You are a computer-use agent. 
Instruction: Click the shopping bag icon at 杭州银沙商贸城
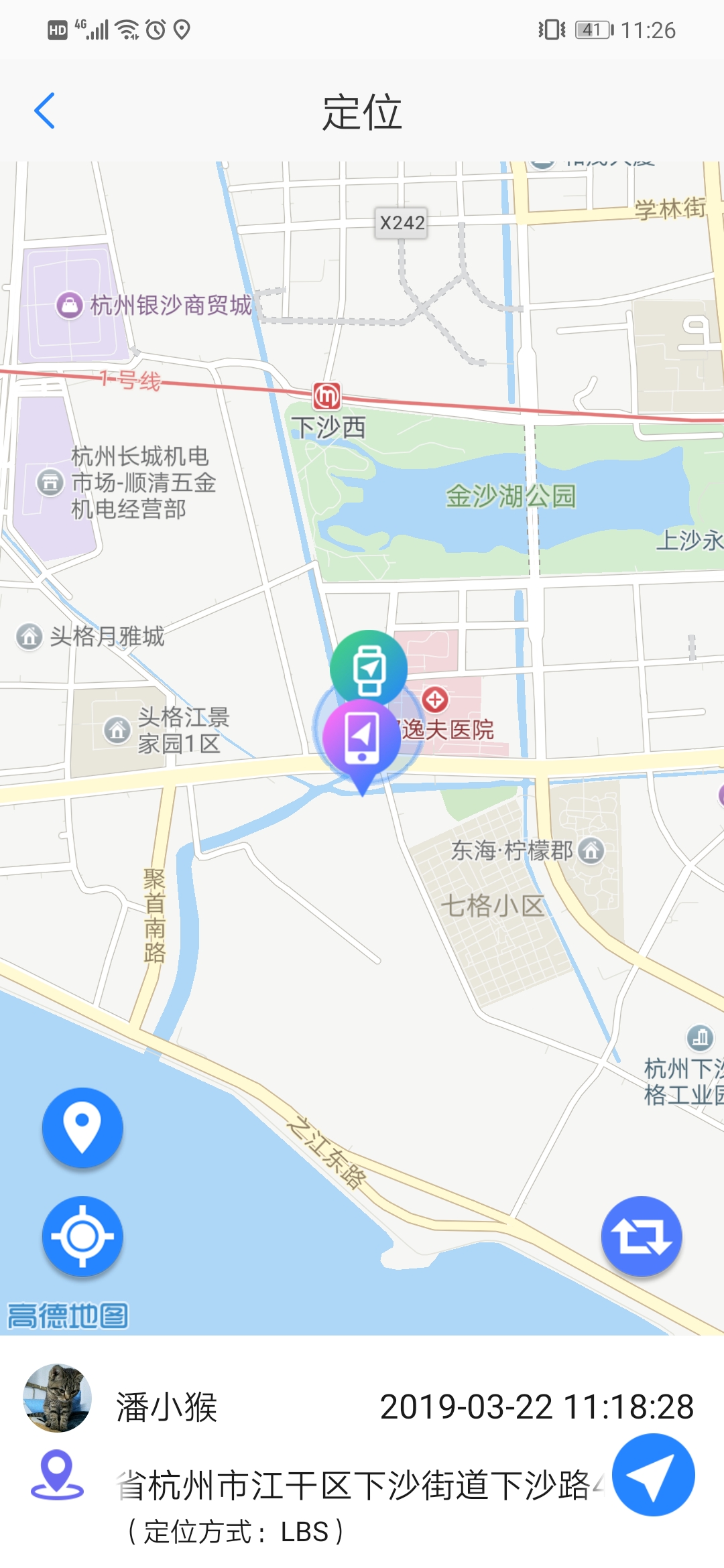[69, 303]
